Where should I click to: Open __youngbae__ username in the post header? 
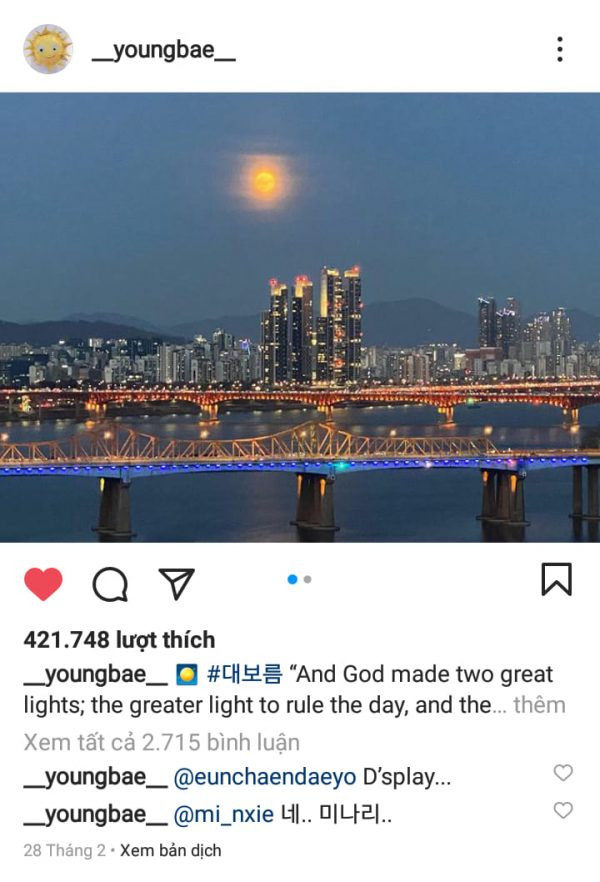164,51
